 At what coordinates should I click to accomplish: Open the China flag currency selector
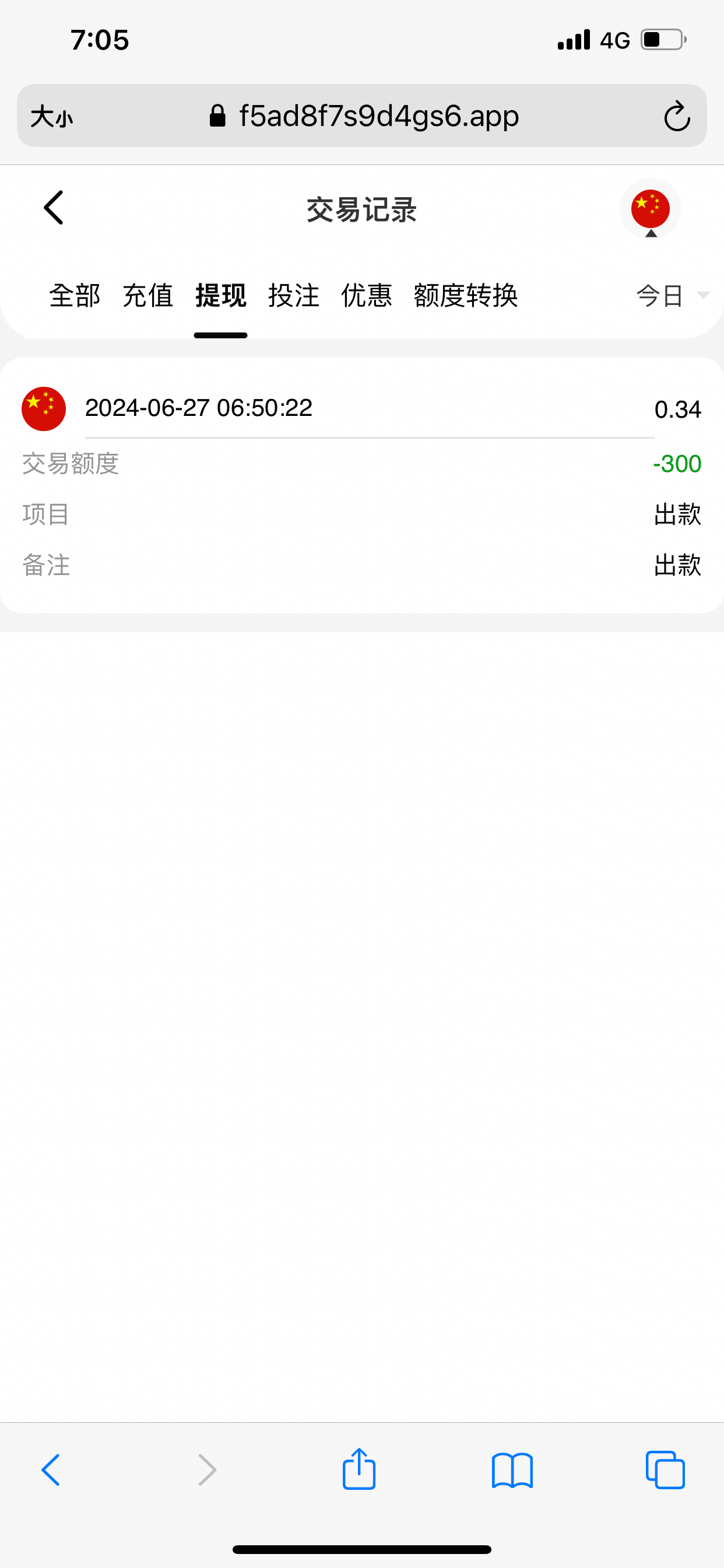pos(650,209)
